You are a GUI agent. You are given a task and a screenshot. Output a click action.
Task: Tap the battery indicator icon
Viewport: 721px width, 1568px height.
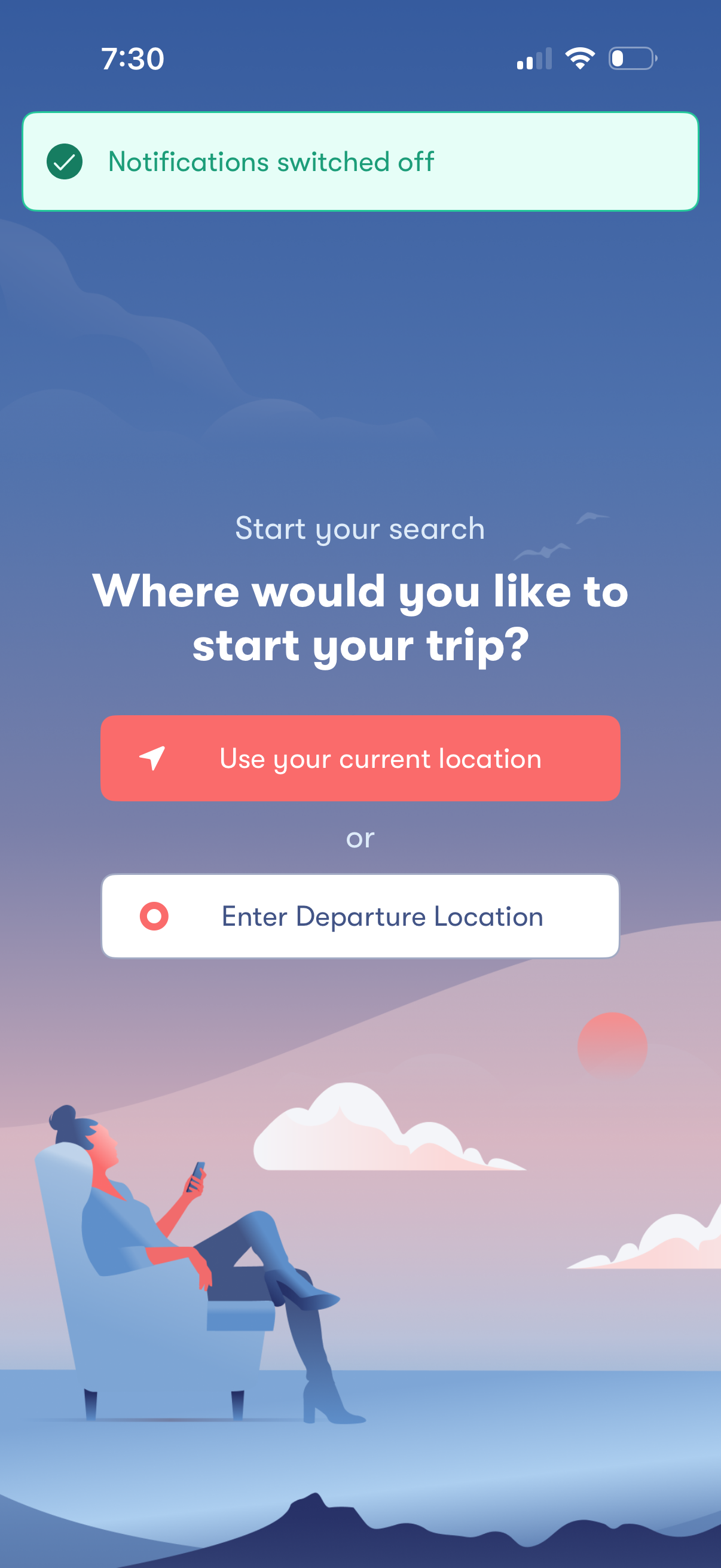[x=631, y=57]
